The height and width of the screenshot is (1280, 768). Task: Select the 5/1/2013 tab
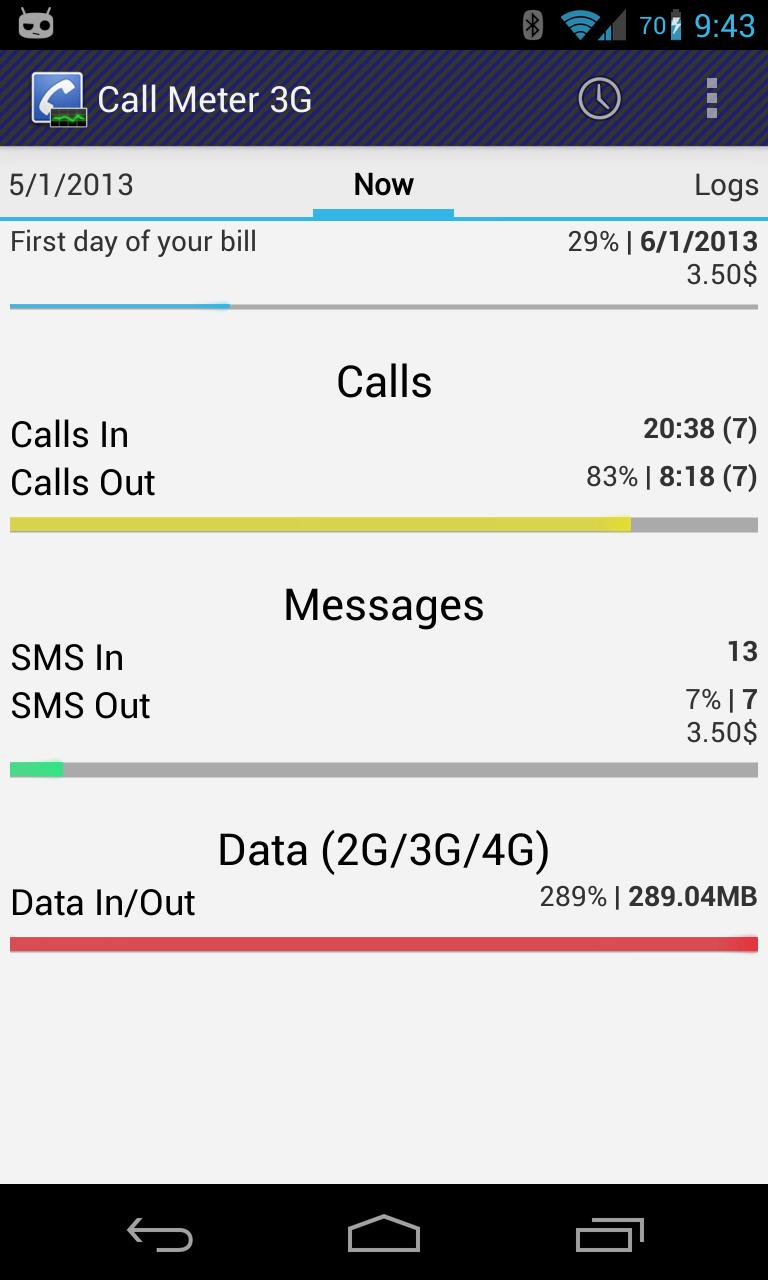coord(71,184)
